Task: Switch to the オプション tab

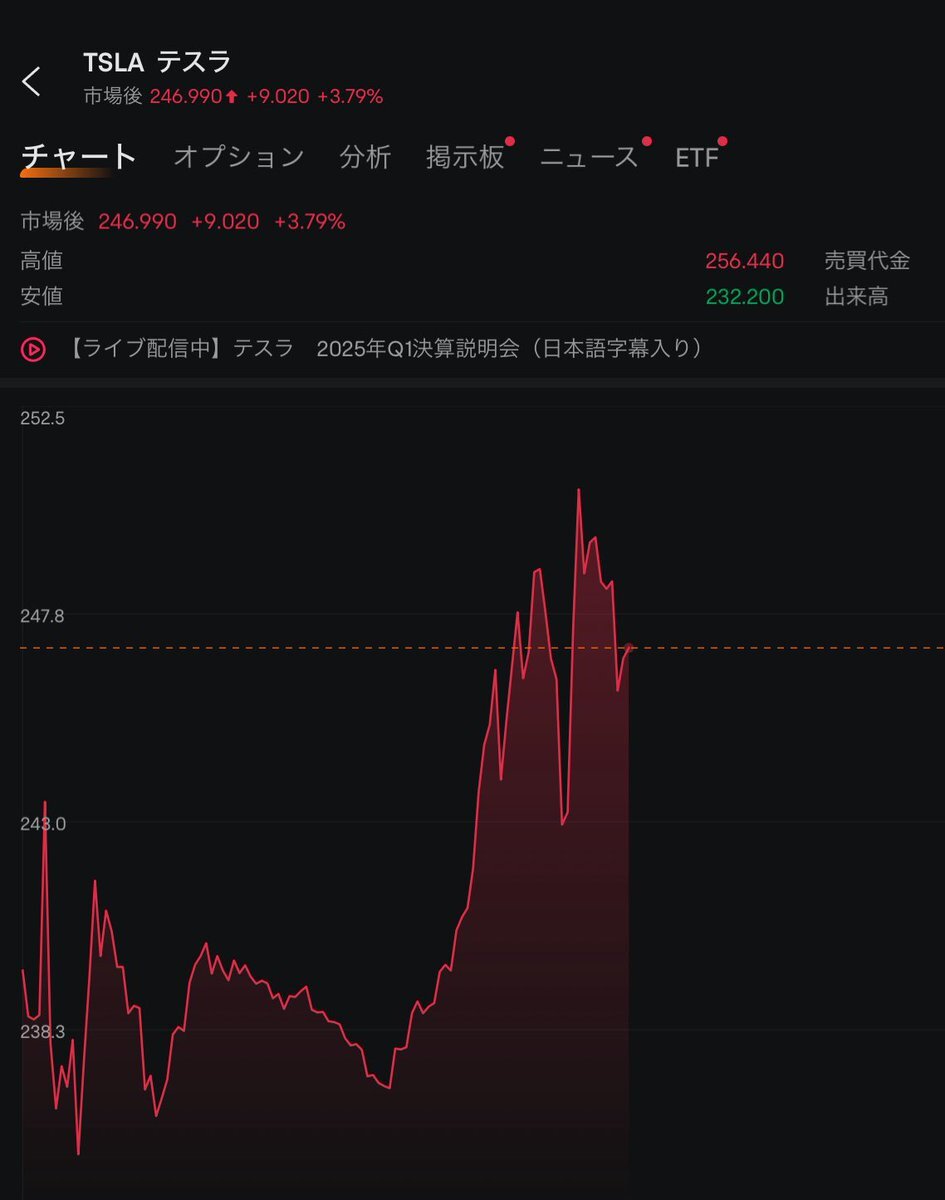Action: tap(238, 157)
